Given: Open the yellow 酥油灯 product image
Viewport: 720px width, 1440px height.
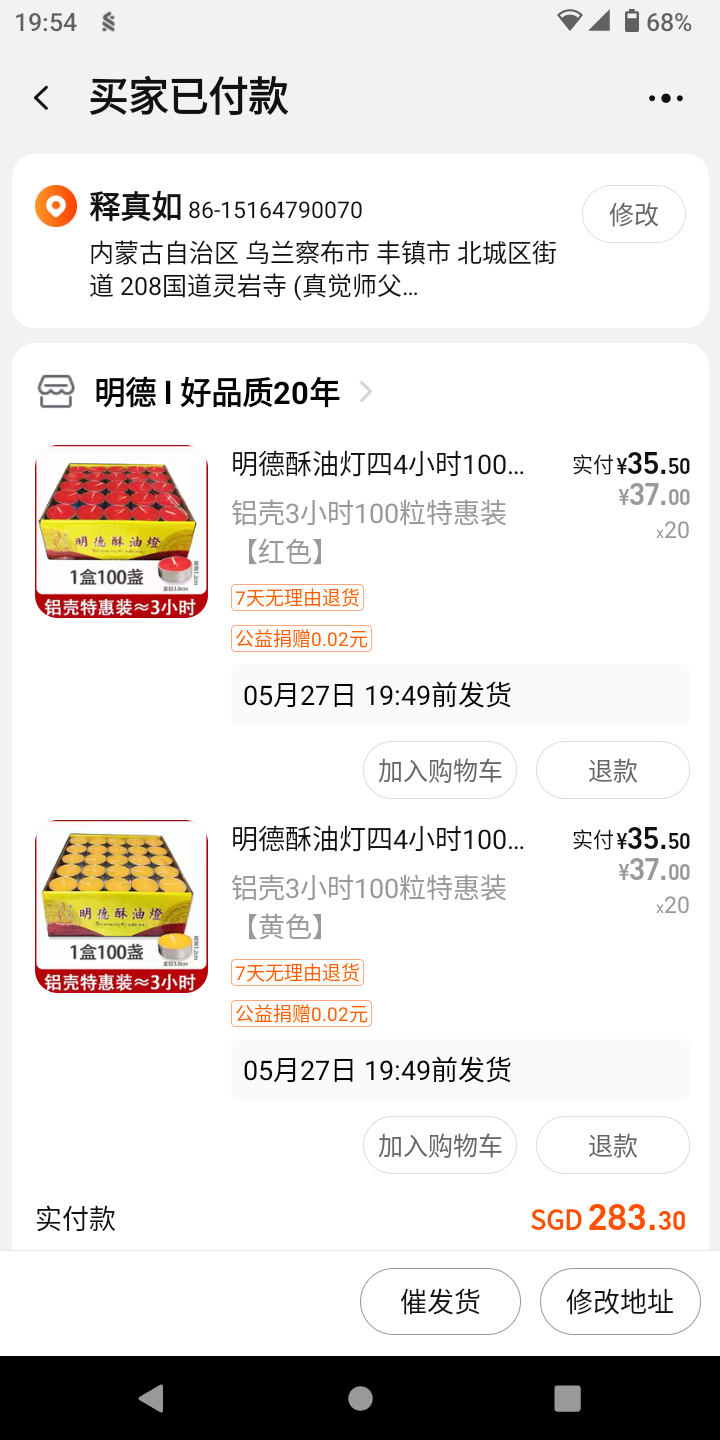Looking at the screenshot, I should (x=121, y=906).
